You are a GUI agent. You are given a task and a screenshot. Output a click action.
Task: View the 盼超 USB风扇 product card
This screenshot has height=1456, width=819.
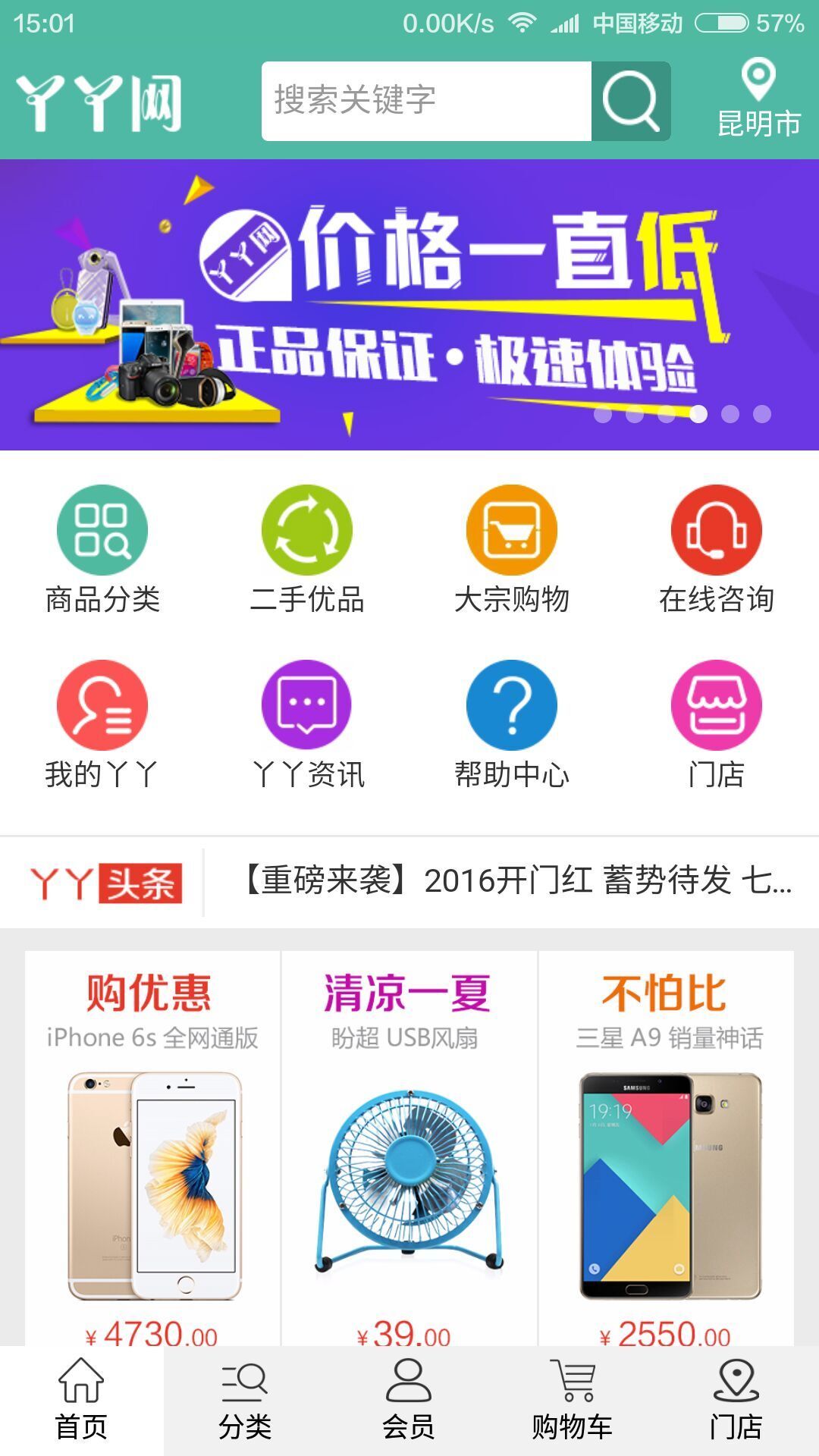tap(409, 1153)
